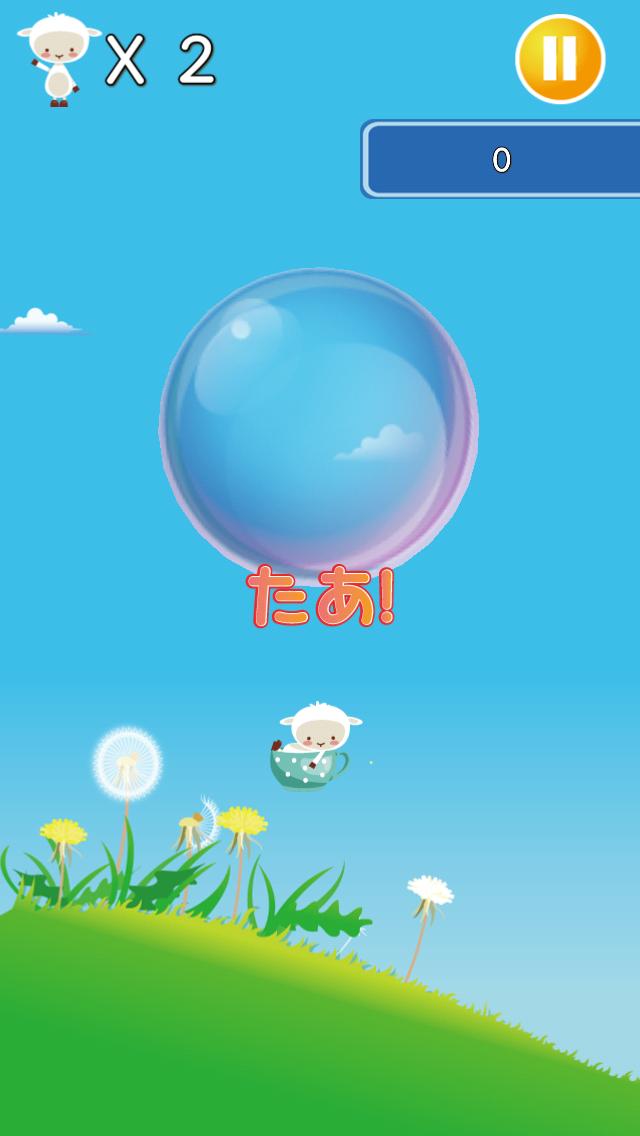Tap the large soap bubble
Screen dimensions: 640x1136
pos(318,423)
